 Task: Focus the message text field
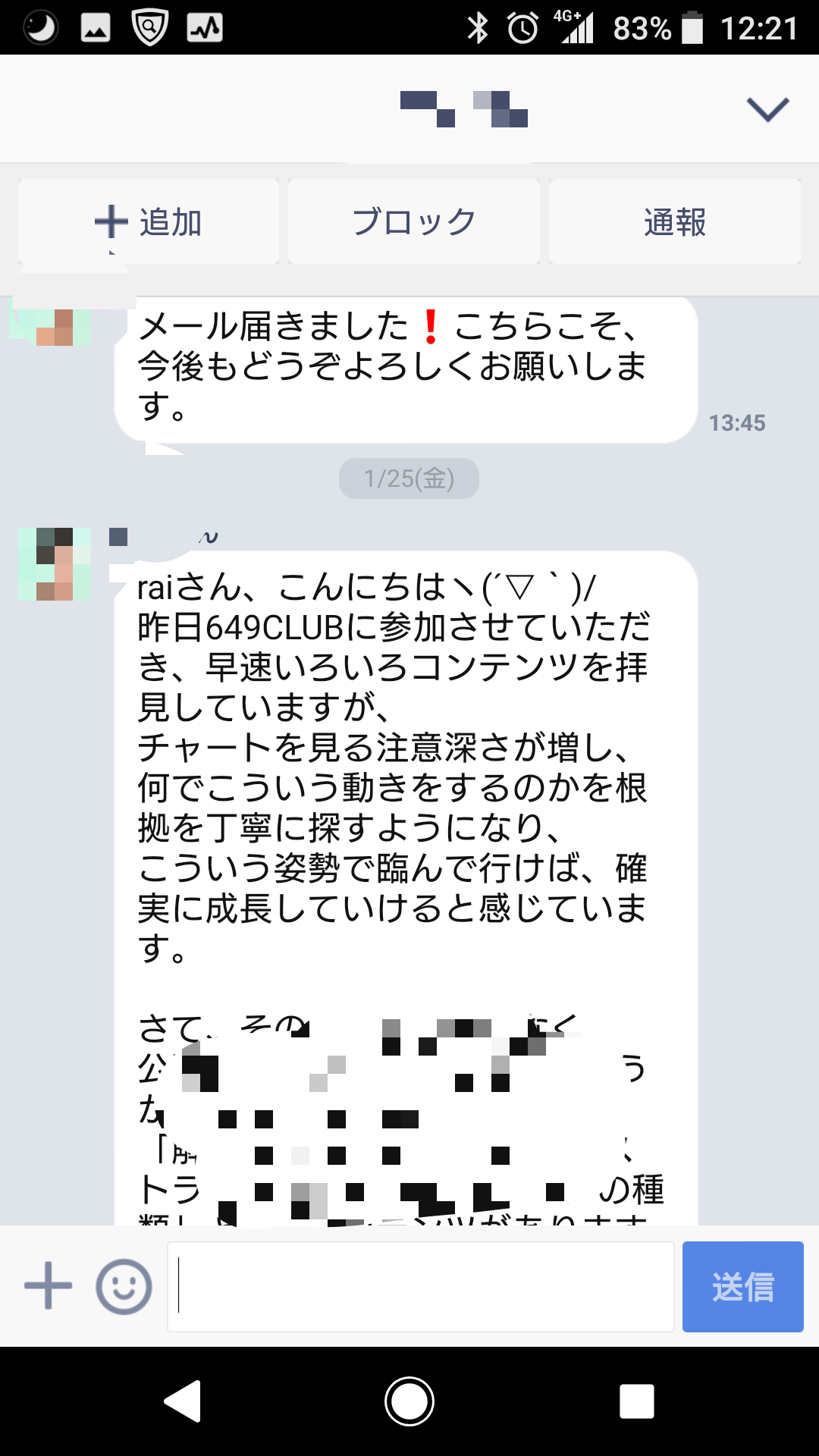tap(421, 1286)
